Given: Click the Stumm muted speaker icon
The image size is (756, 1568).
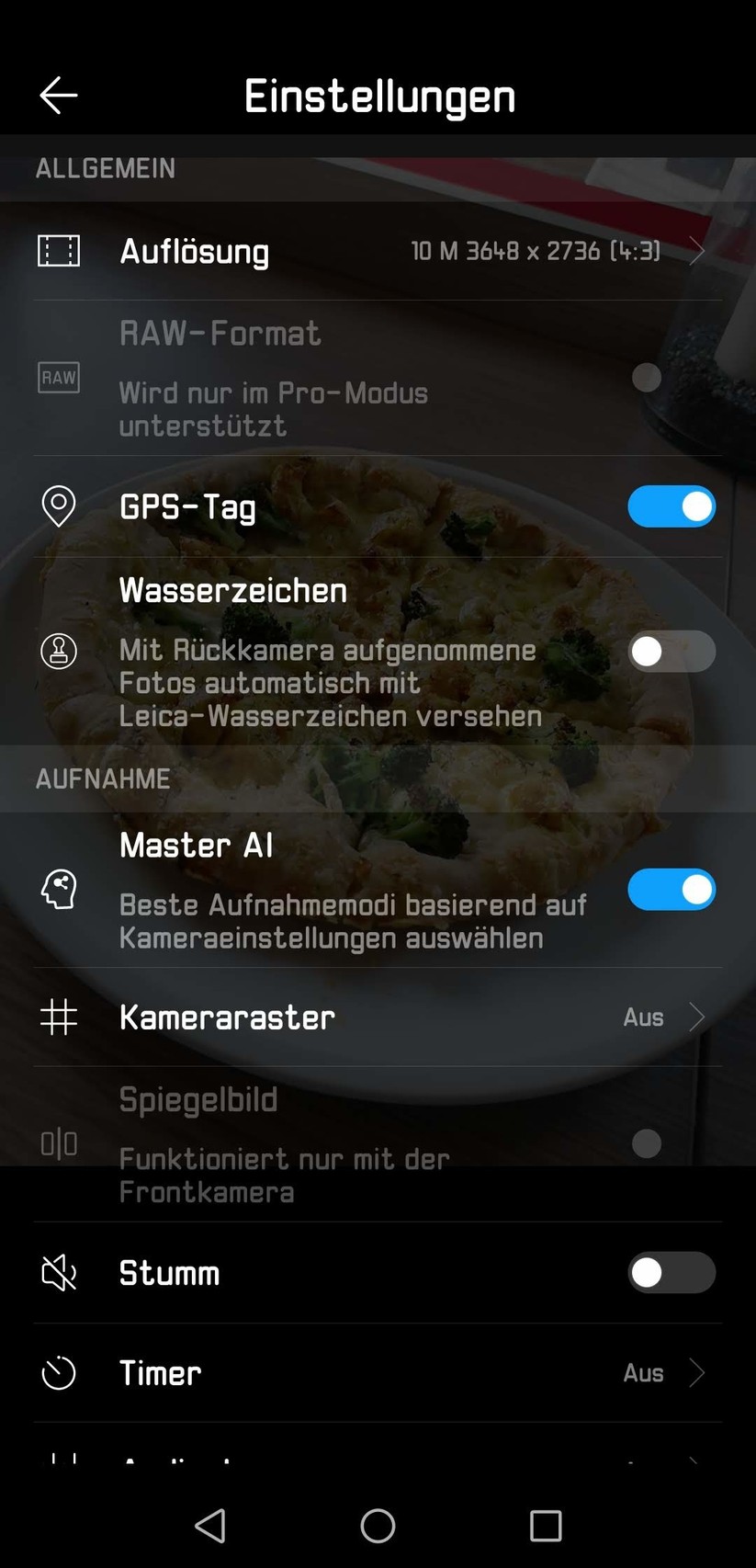Looking at the screenshot, I should click(58, 1272).
